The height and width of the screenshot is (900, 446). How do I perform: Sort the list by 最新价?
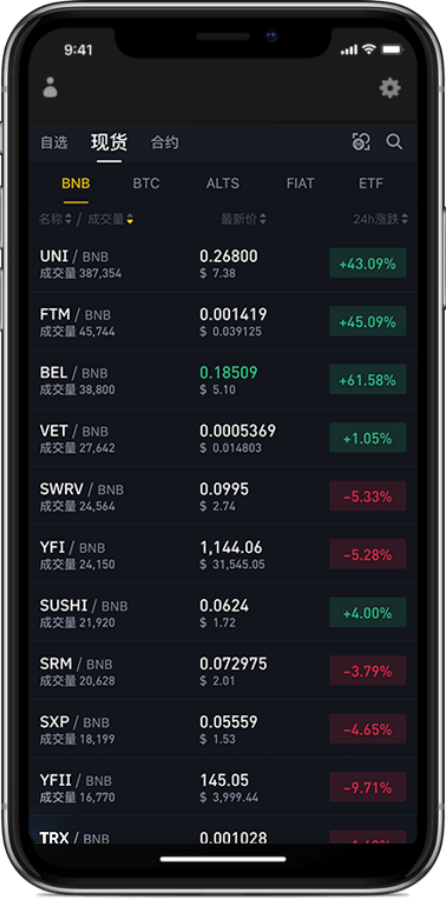[x=243, y=219]
